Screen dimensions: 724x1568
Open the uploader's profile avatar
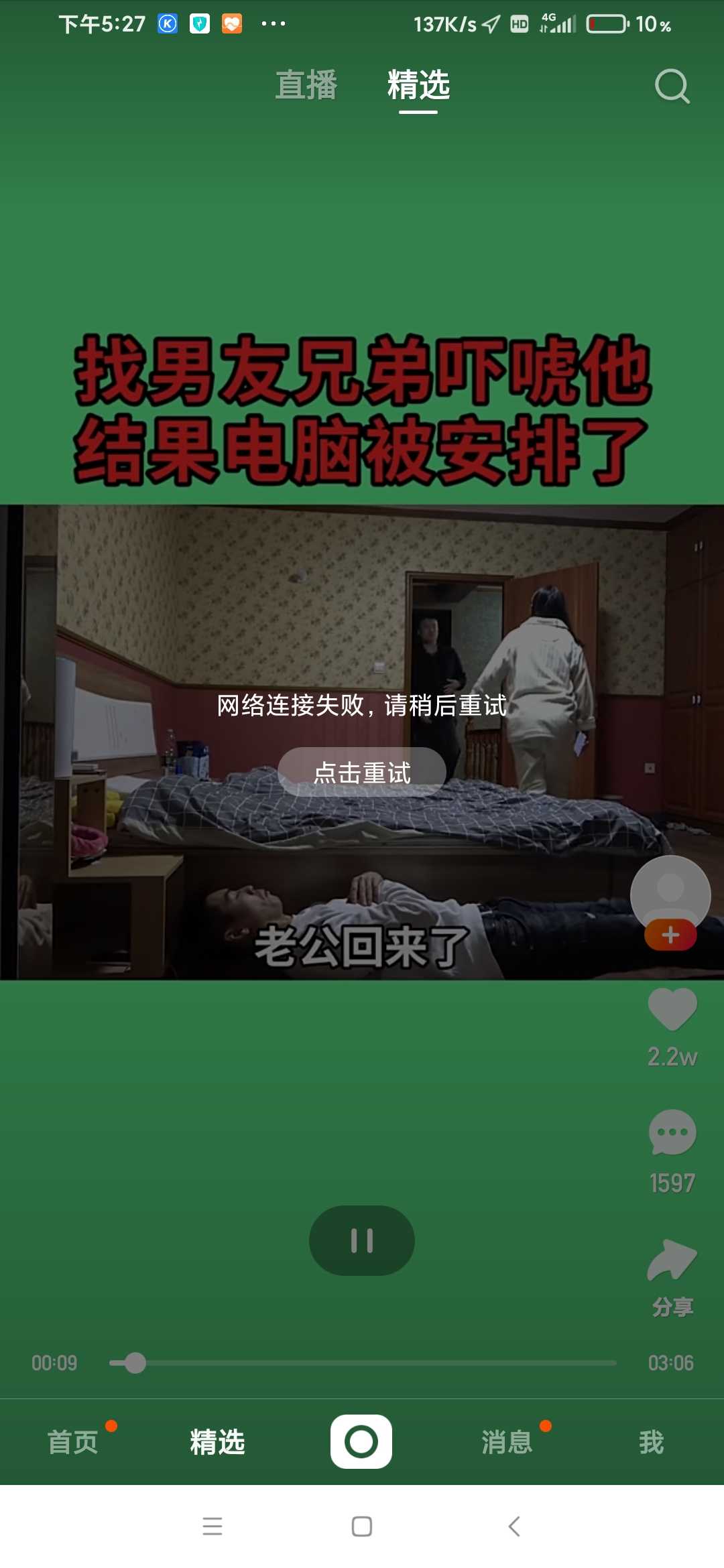click(670, 893)
